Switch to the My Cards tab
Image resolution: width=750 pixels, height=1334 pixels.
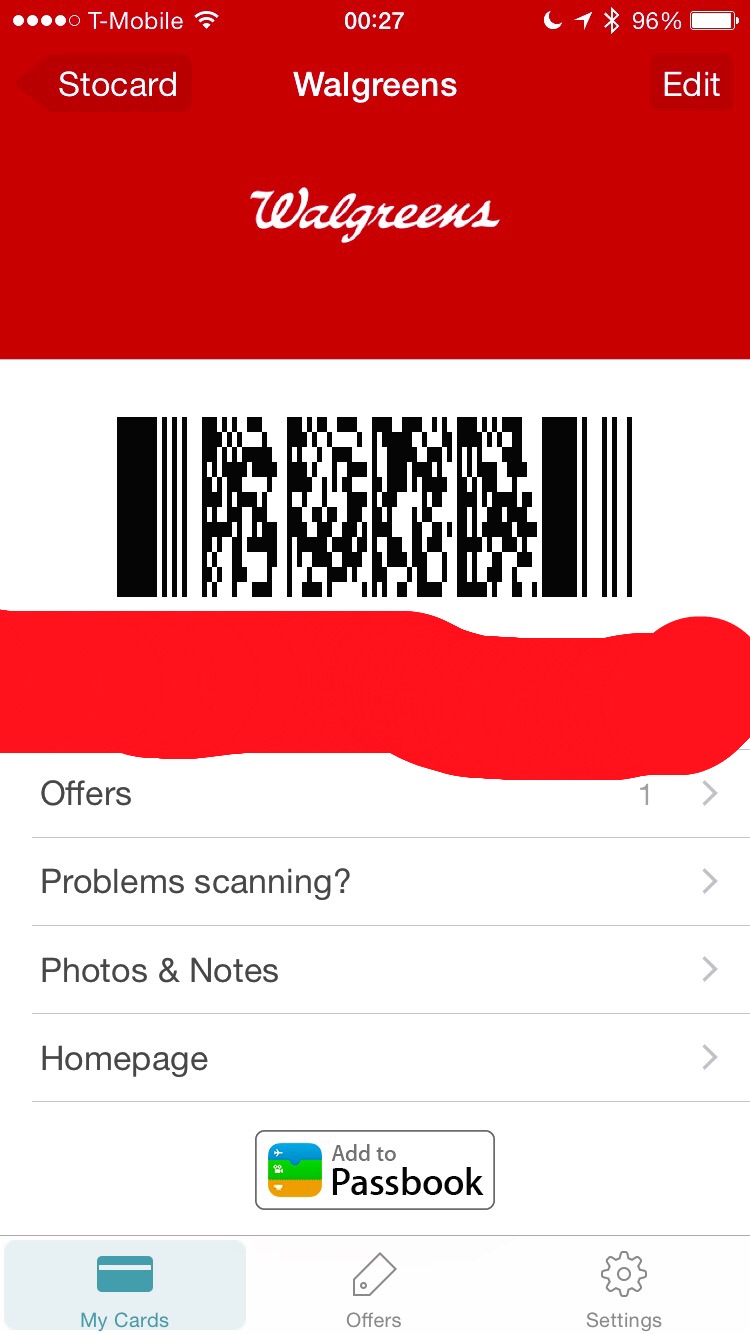pyautogui.click(x=125, y=1288)
